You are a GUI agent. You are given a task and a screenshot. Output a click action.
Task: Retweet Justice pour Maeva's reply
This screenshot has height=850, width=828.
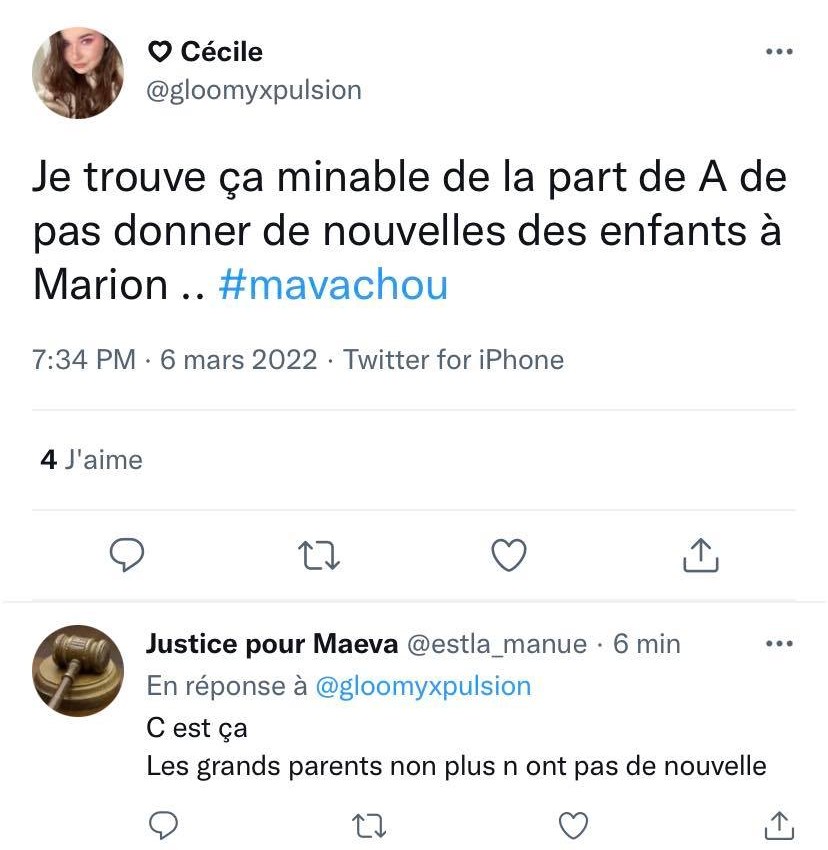click(x=368, y=824)
